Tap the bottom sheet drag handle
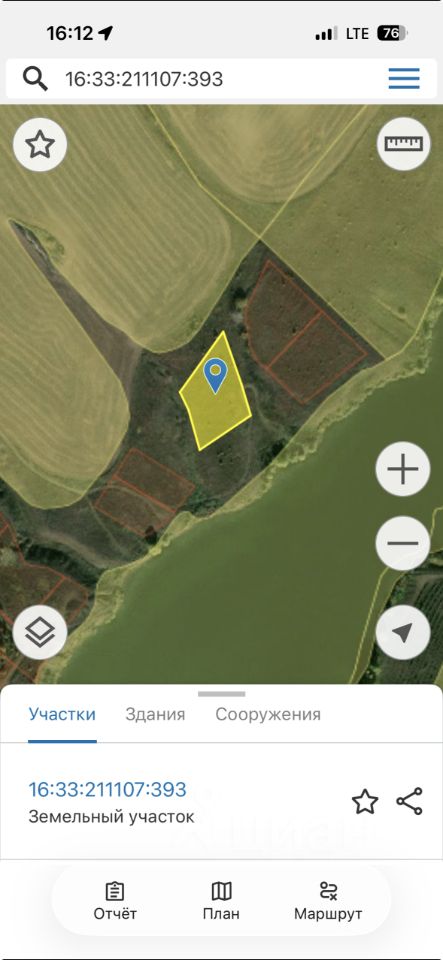The height and width of the screenshot is (960, 443). coord(222,694)
